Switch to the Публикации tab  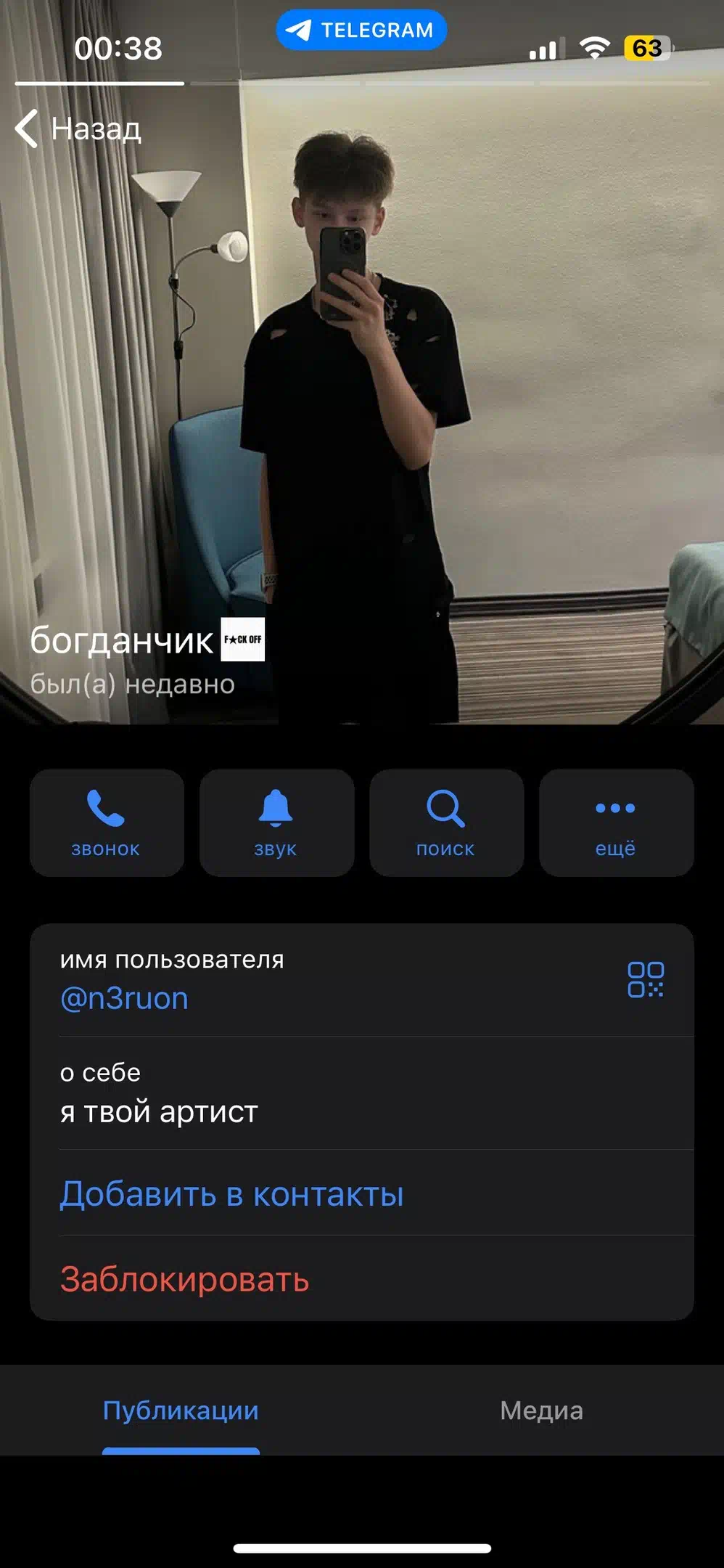tap(181, 1410)
